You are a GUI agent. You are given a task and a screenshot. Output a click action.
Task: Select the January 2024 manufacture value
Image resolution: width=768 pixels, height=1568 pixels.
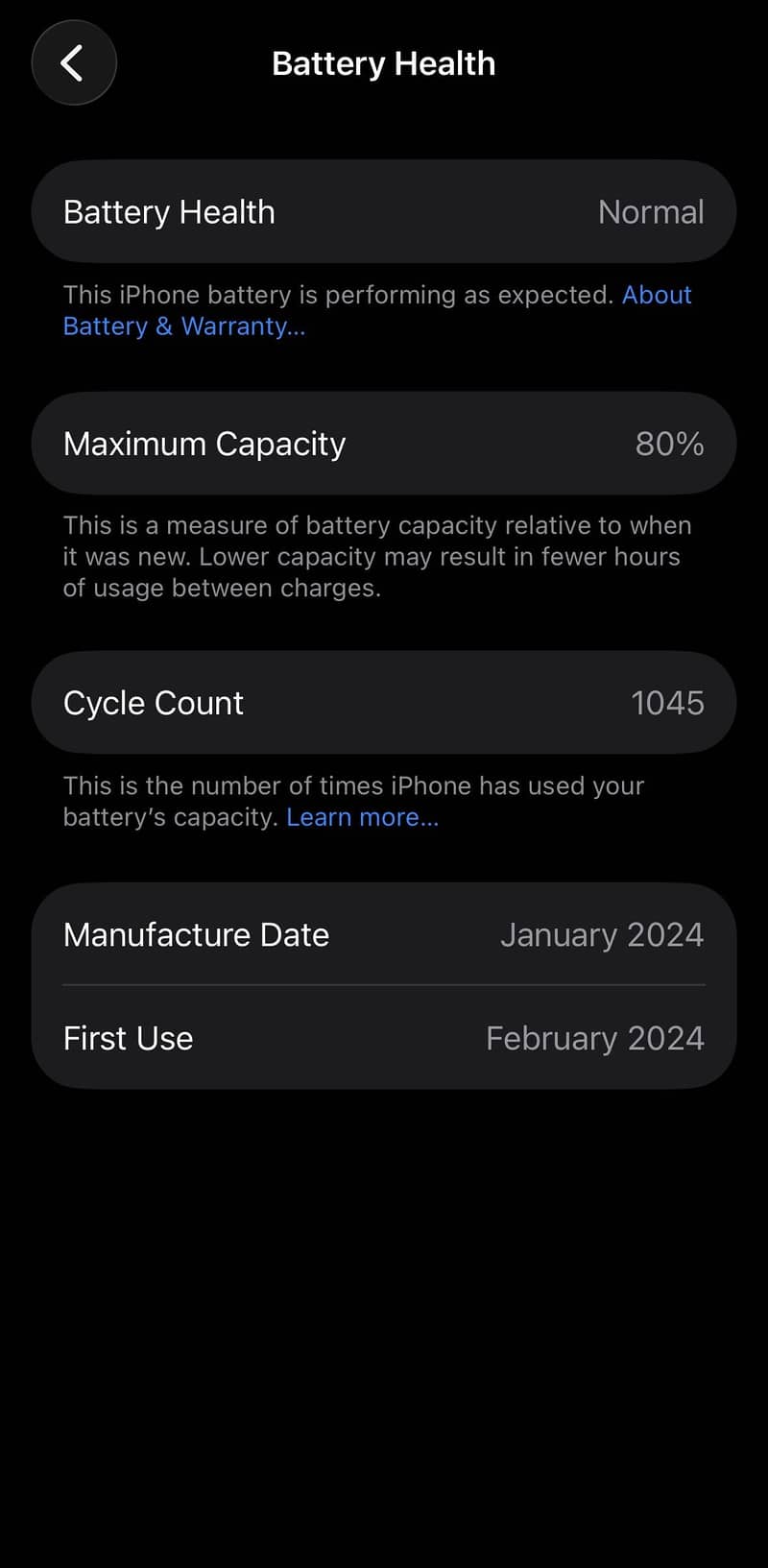point(602,934)
